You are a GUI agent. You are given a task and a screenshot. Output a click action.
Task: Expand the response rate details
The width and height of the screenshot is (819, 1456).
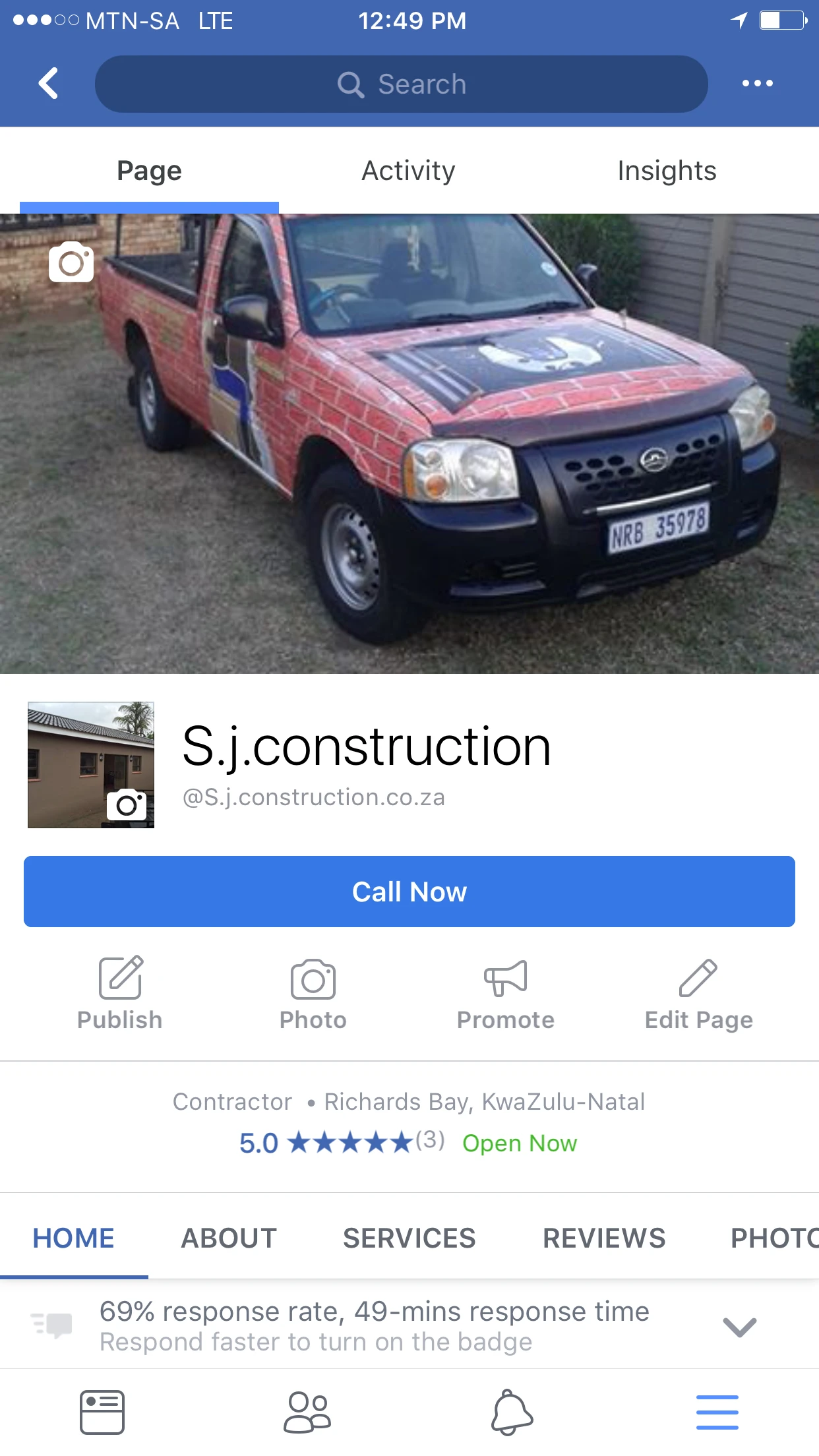pos(739,1327)
